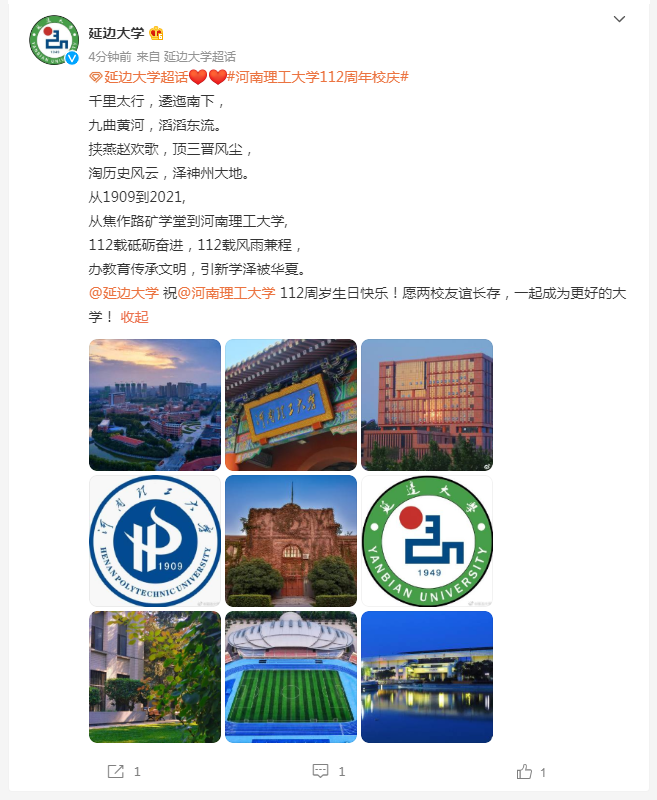View the ivy-covered red building photo
The image size is (657, 800).
(291, 541)
